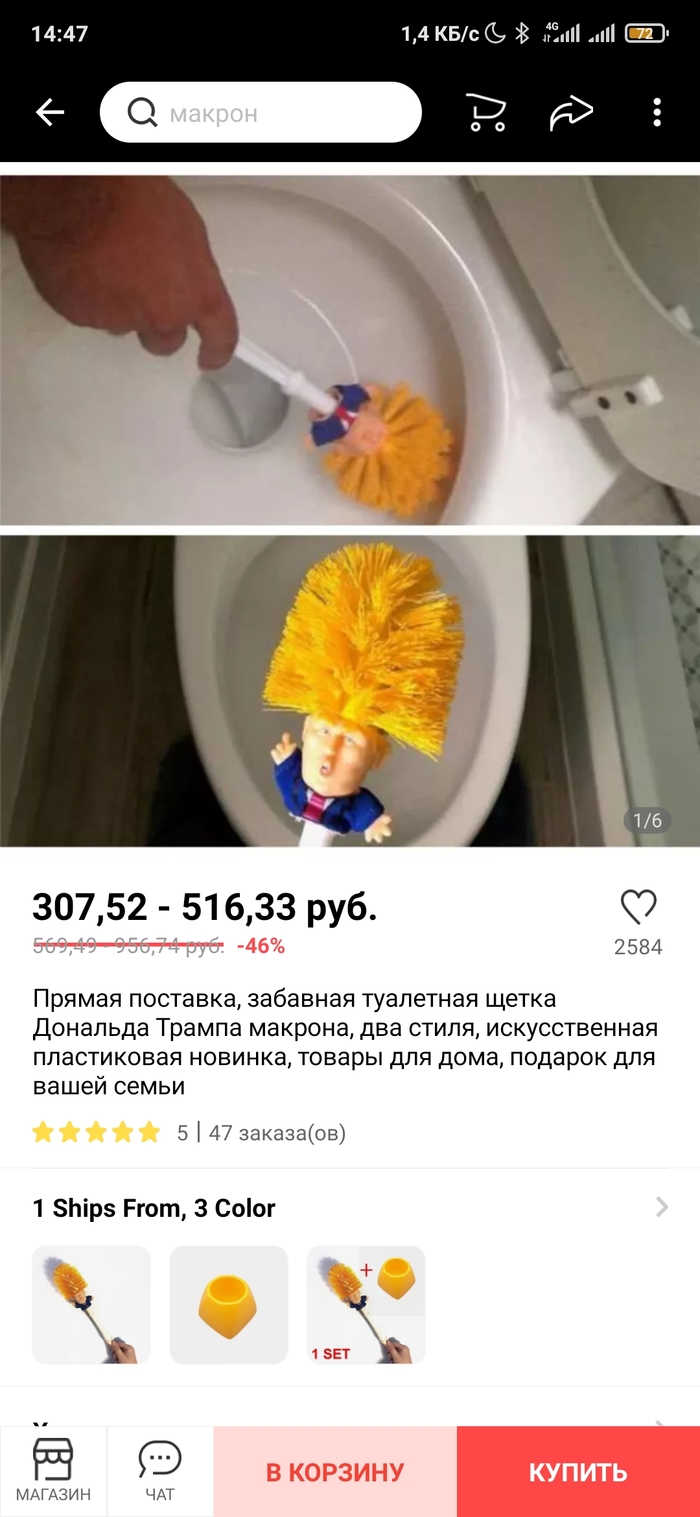Image resolution: width=700 pixels, height=1517 pixels.
Task: Buy now with "Купить" button
Action: 578,1472
